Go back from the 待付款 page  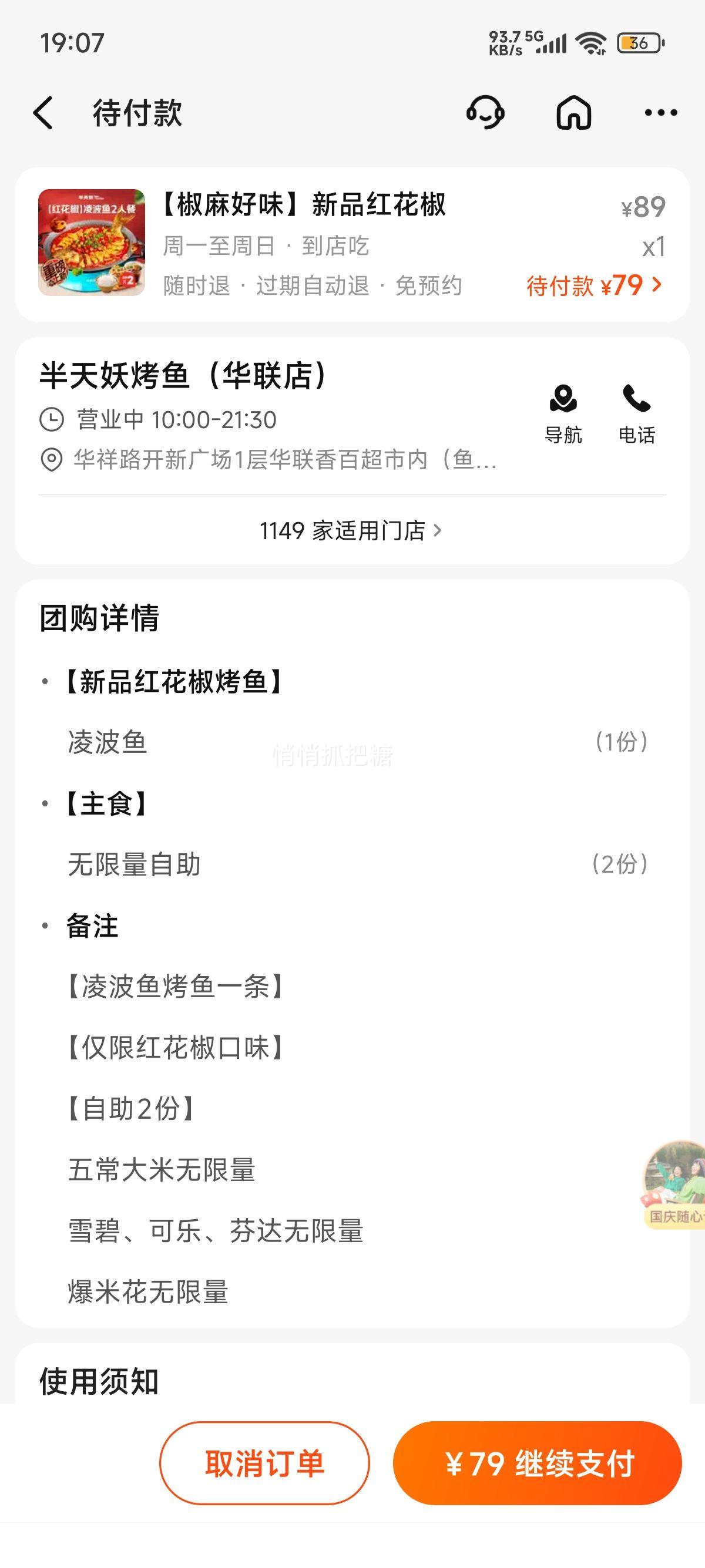(43, 113)
